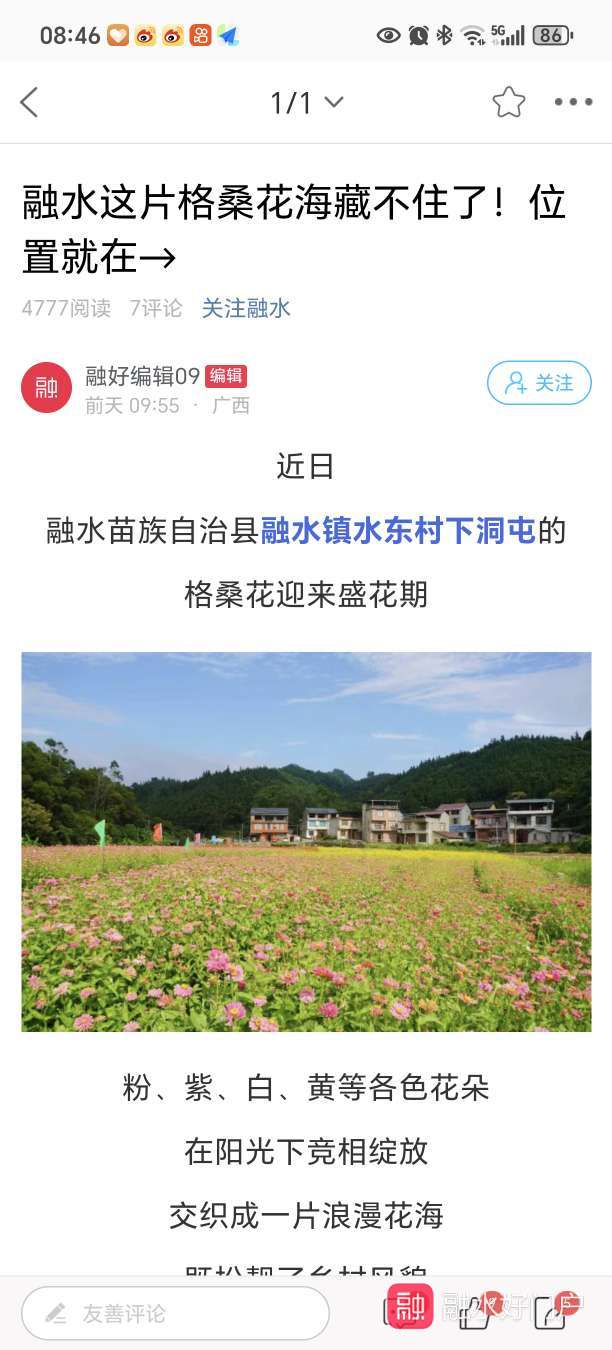Screen dimensions: 612x1350
Task: Follow 融好编辑09 with the 关注 button
Action: pos(539,383)
